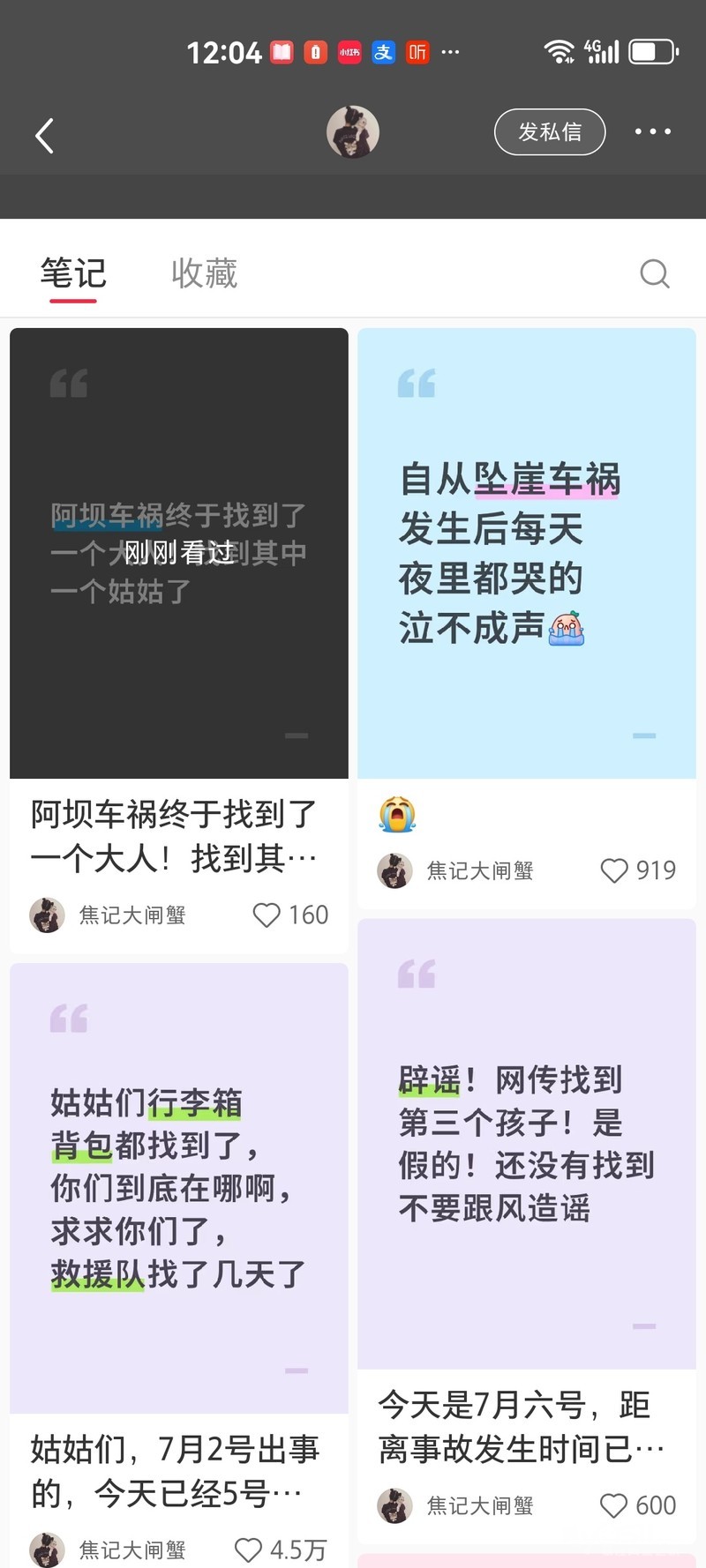
Task: Open the note 辟谣！网传找到第三个孩子
Action: pos(527,1143)
